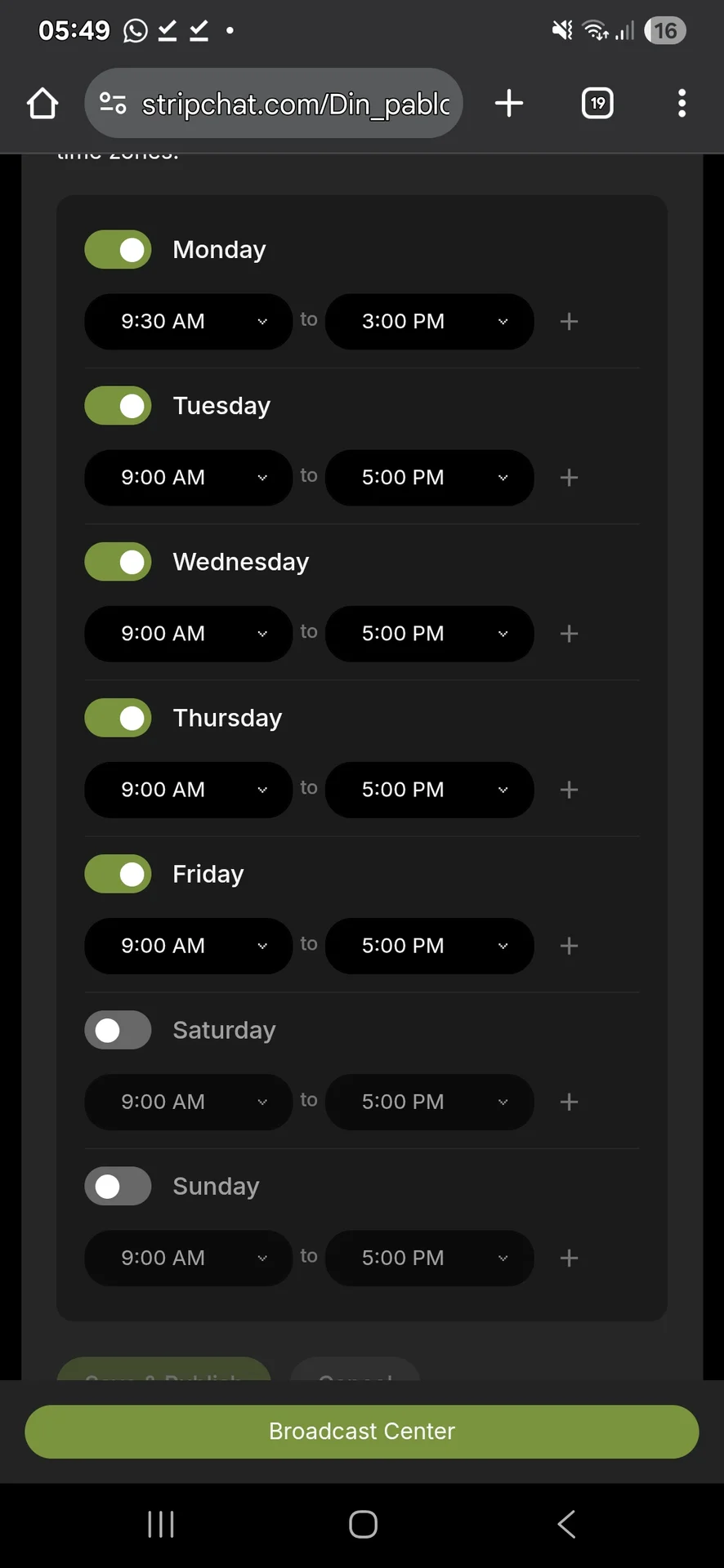Turn off the Tuesday toggle
Image resolution: width=724 pixels, height=1568 pixels.
118,406
